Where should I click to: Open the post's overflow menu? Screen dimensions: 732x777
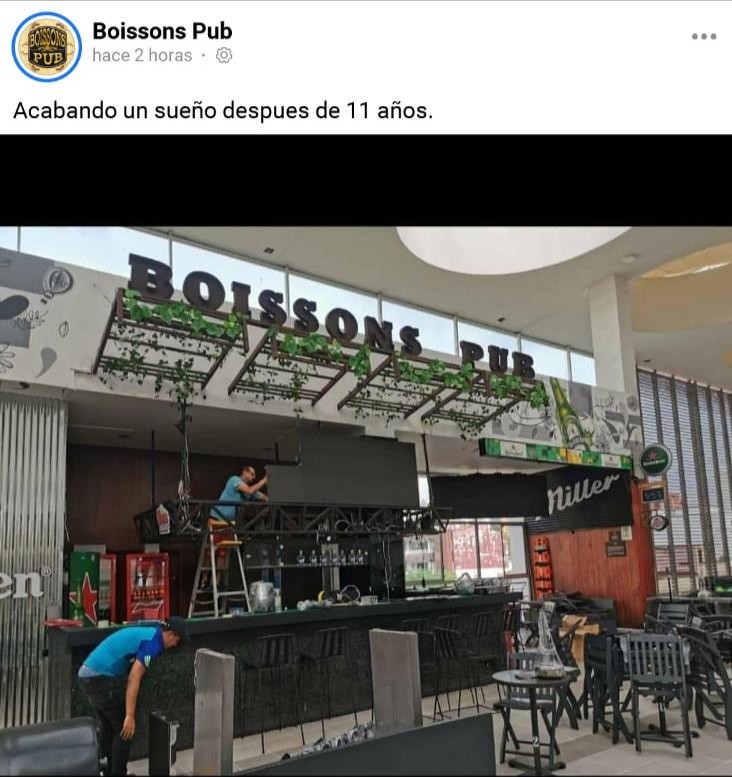click(x=703, y=37)
